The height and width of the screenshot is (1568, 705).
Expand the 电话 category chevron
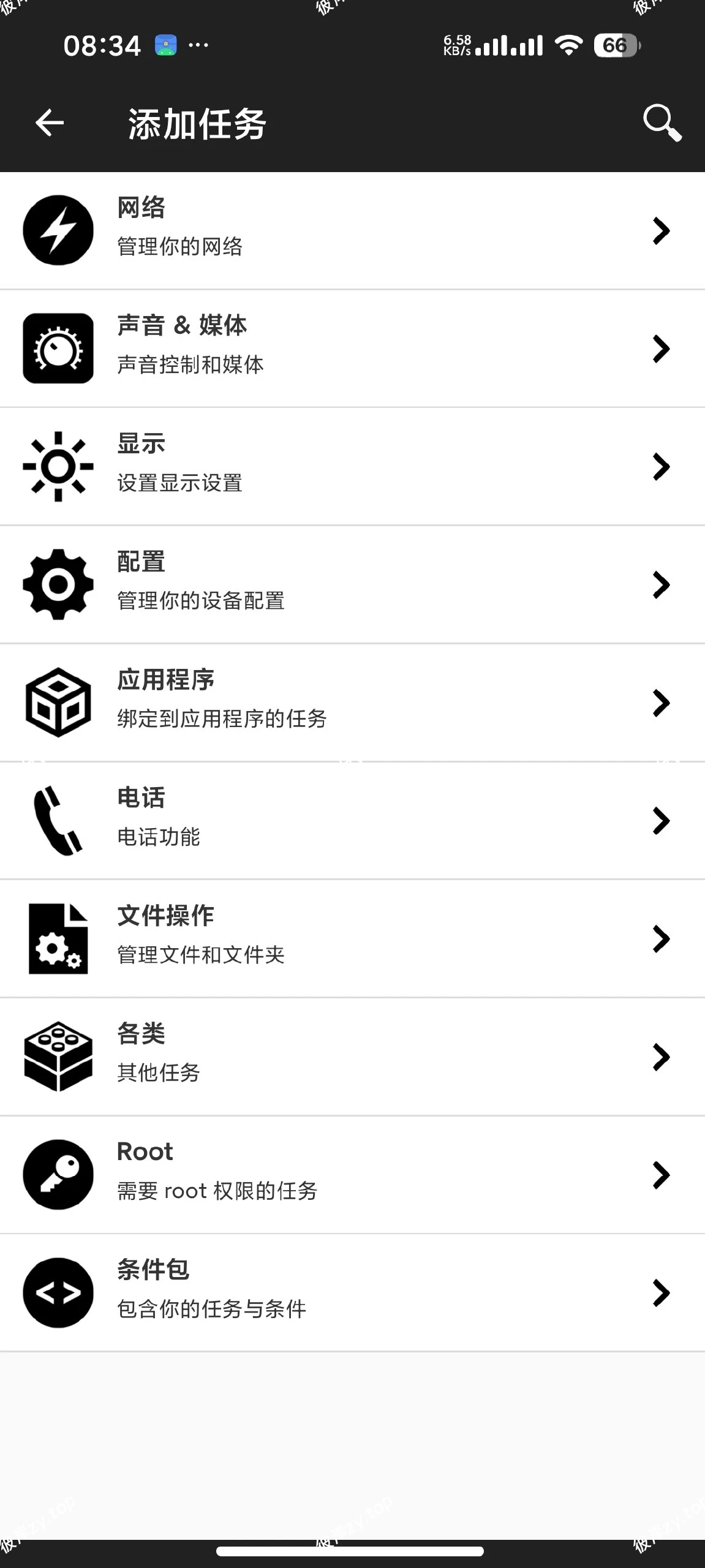click(661, 821)
